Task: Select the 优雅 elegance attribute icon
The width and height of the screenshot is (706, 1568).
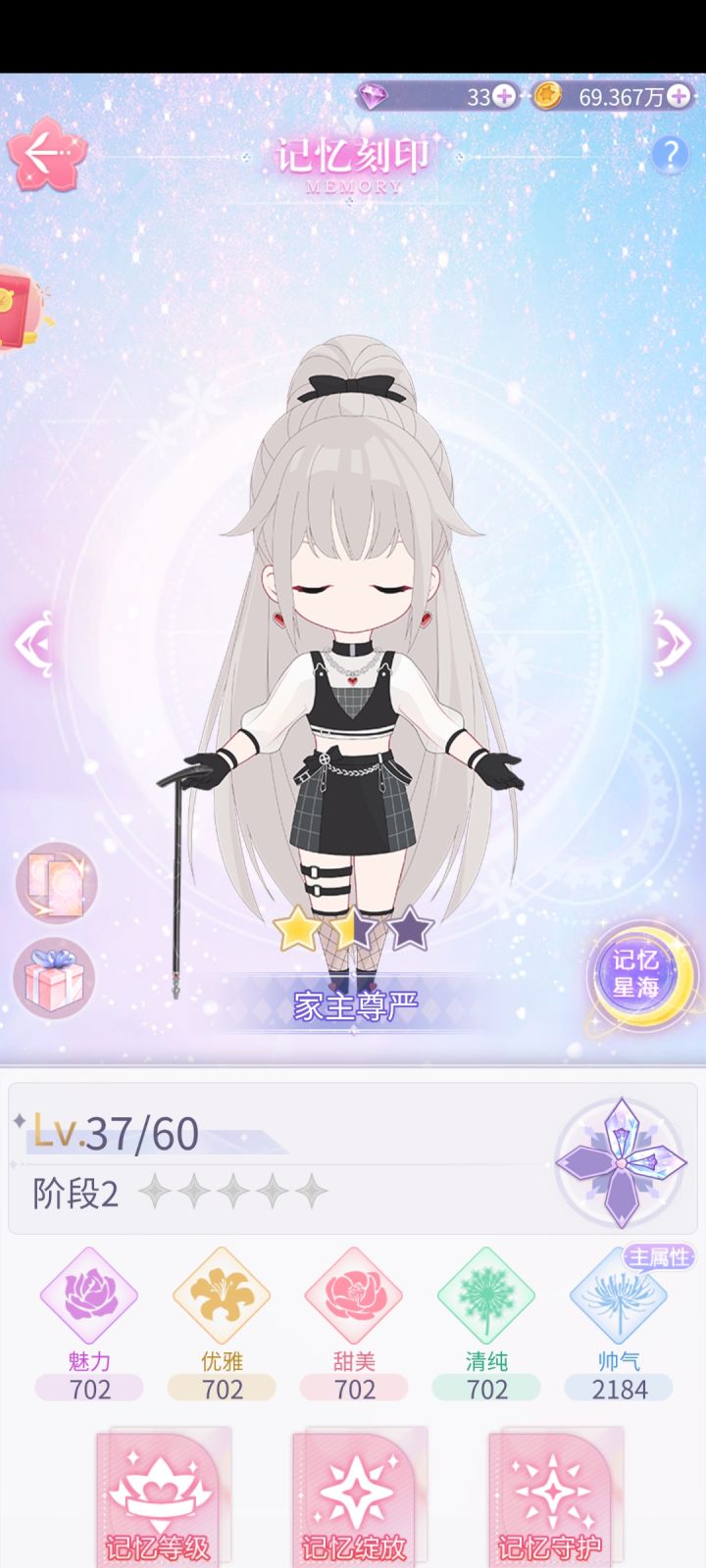Action: point(221,1296)
